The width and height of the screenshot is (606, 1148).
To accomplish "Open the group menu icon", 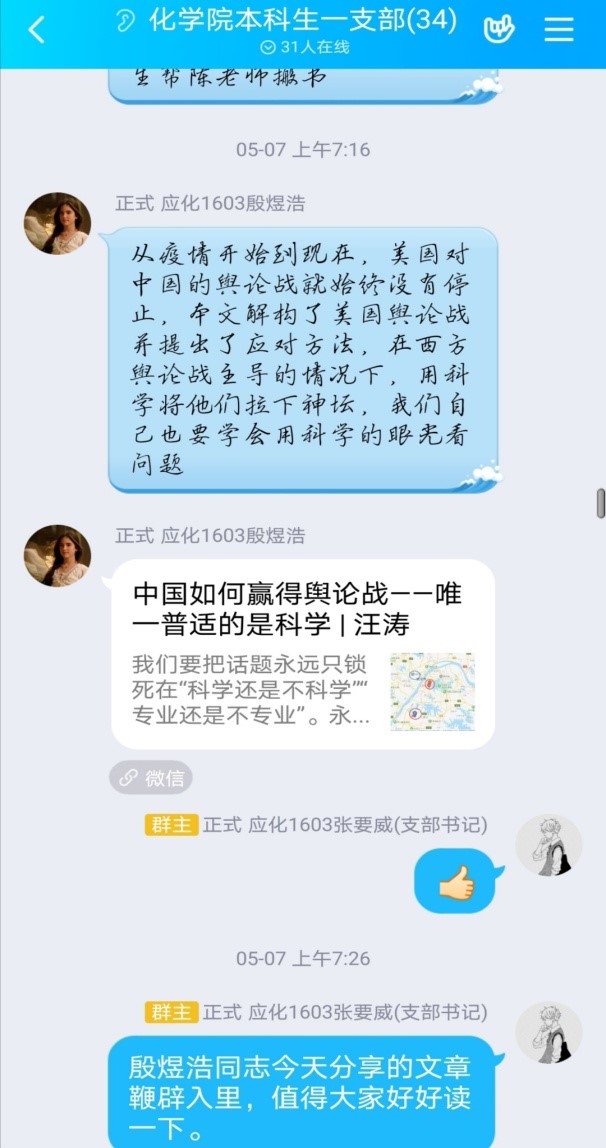I will coord(559,29).
